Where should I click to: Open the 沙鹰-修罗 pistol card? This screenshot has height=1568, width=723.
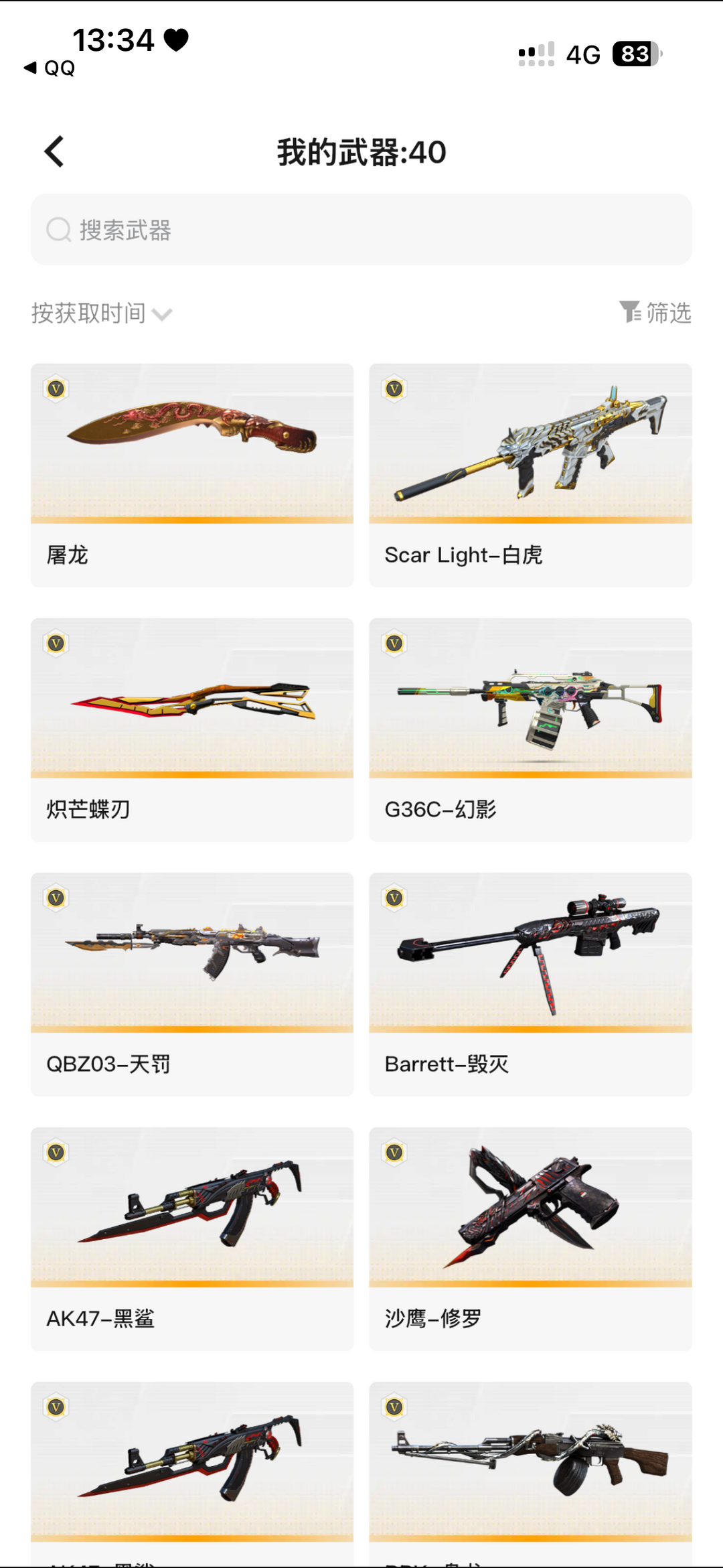[530, 1238]
